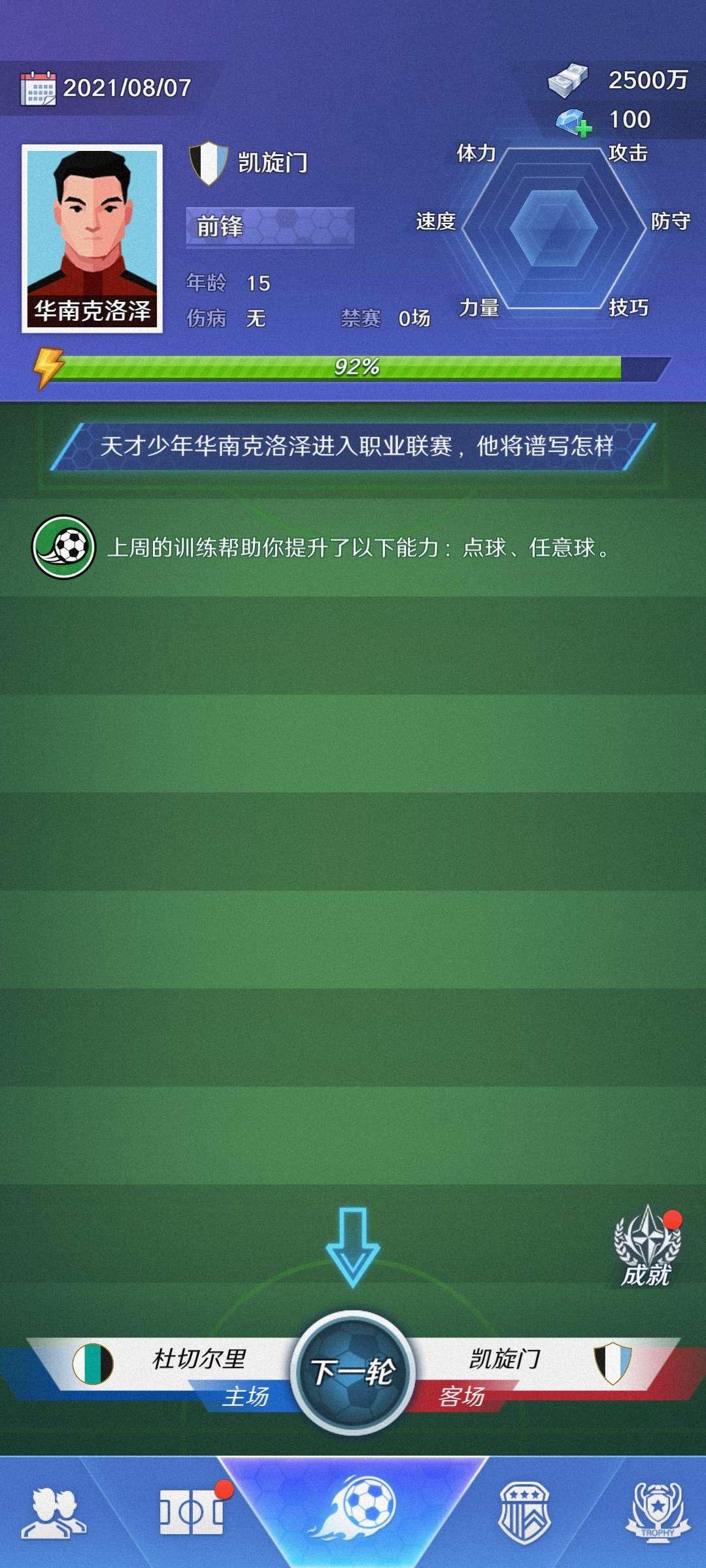Tap the 下一轮 next round button
This screenshot has height=1568, width=706.
[x=353, y=1371]
